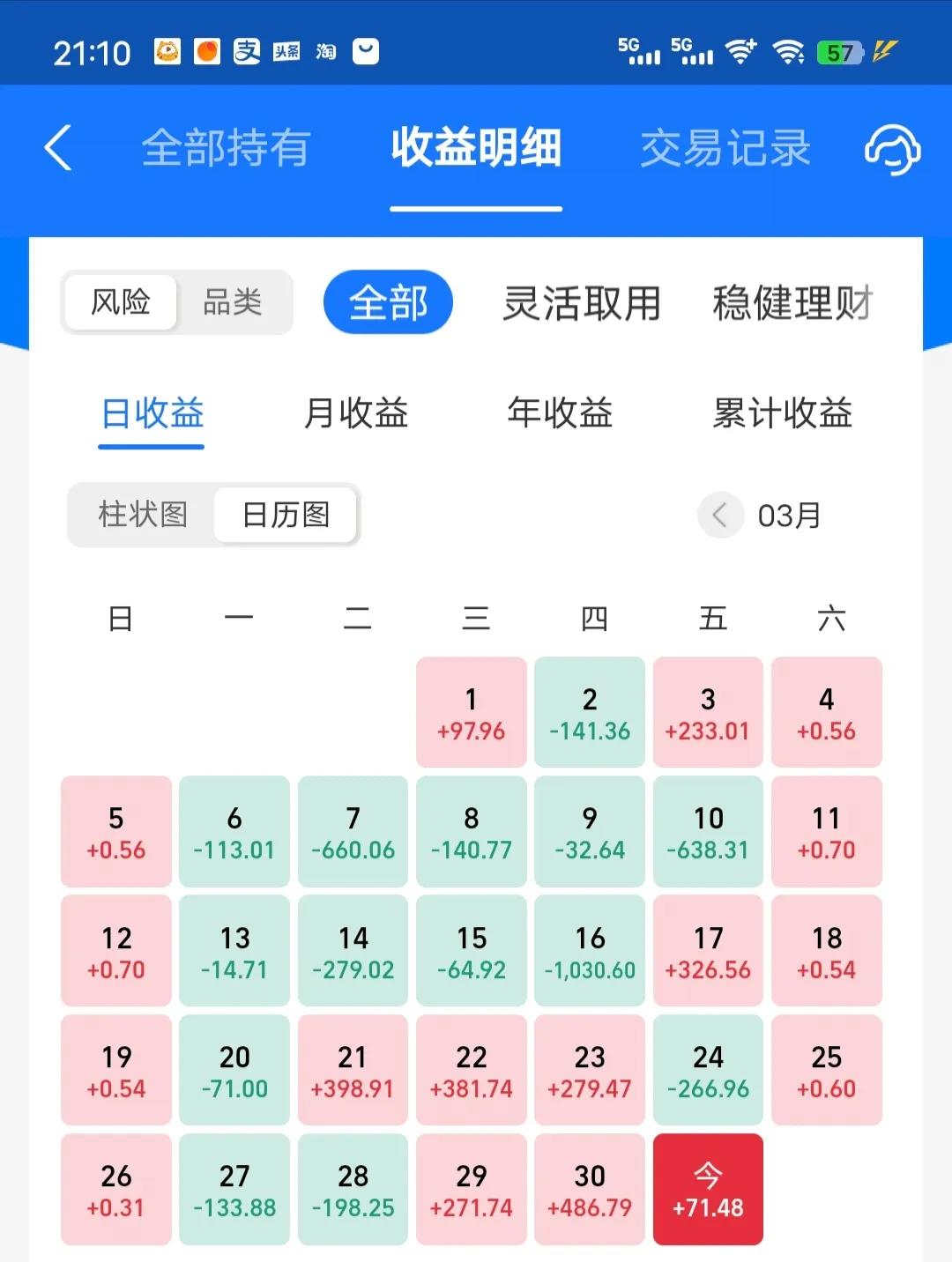Screen dimensions: 952x1262
Task: Select the 日历图 view mode
Action: pyautogui.click(x=286, y=515)
